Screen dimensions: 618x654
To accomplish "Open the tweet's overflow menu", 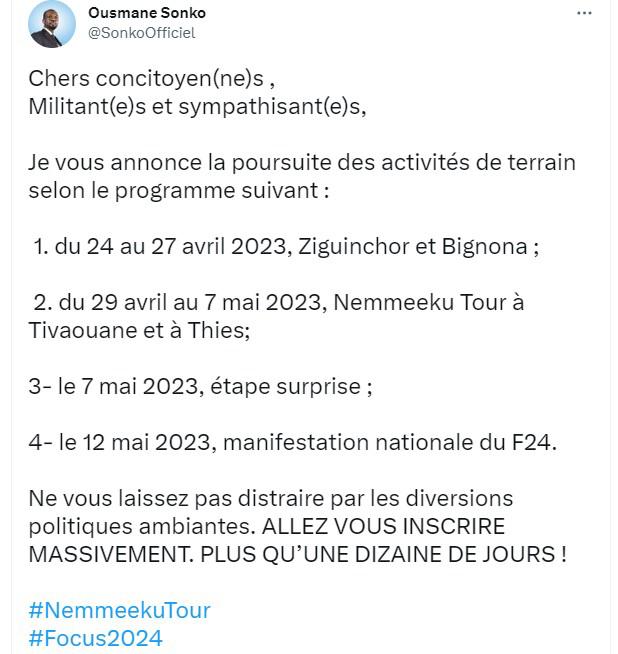I will coord(584,14).
